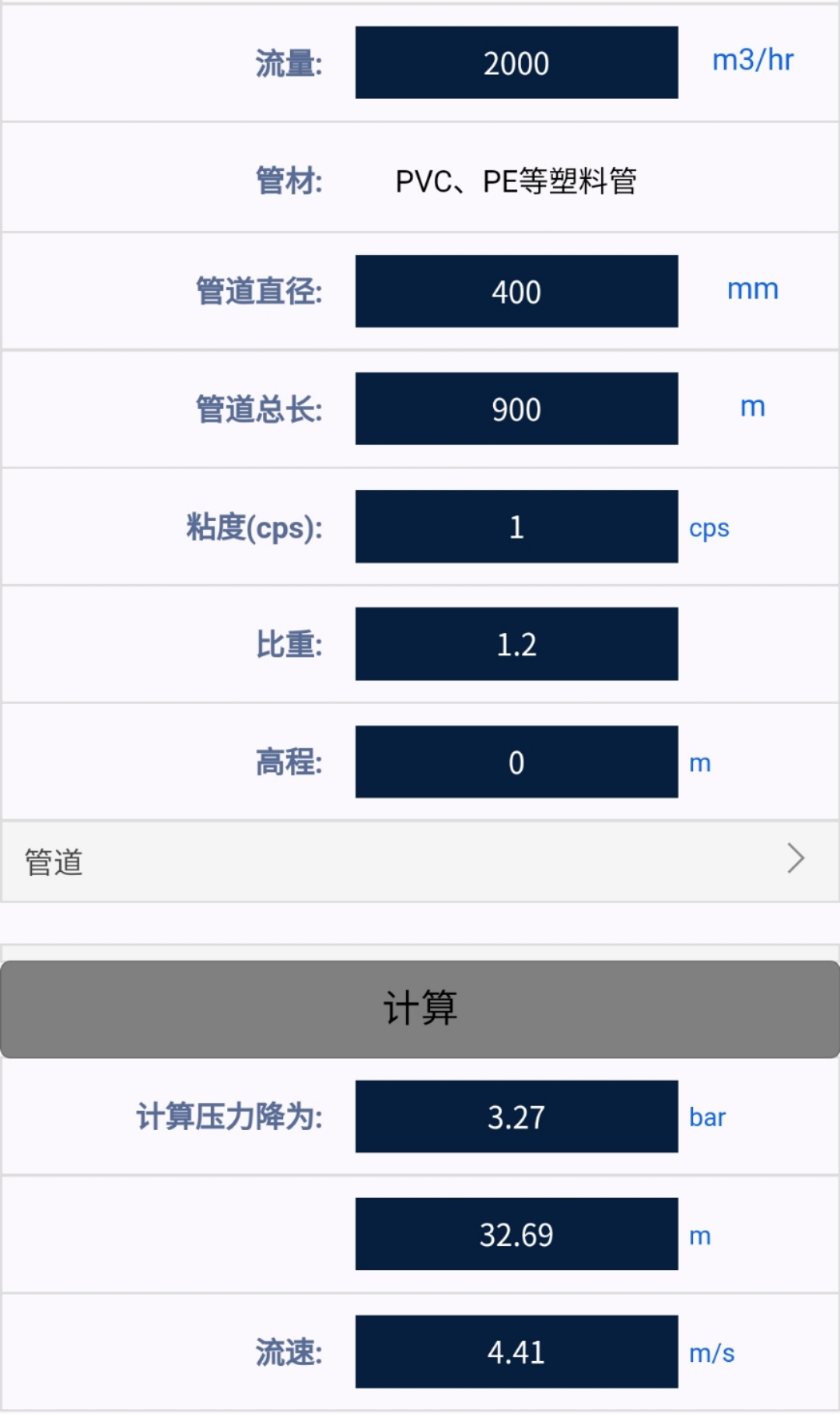Edit the 比重 specific gravity field

coord(516,644)
